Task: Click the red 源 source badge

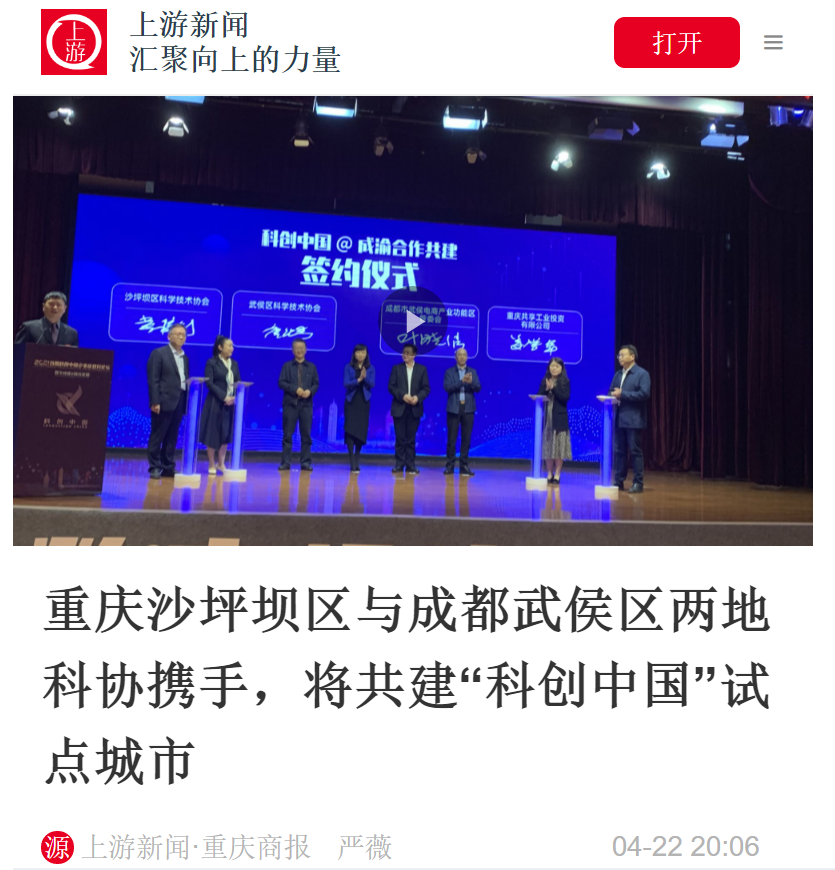Action: 60,847
